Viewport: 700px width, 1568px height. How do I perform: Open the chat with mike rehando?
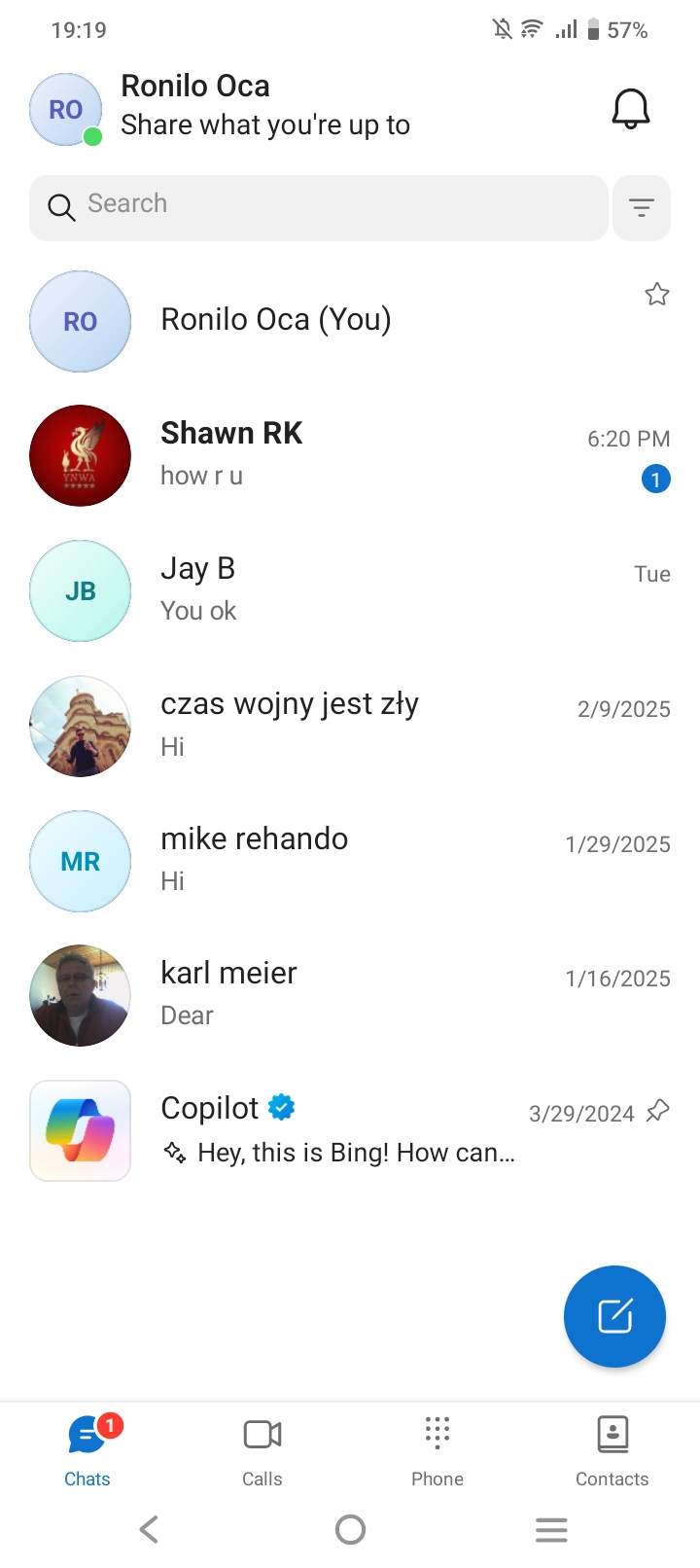[x=350, y=861]
